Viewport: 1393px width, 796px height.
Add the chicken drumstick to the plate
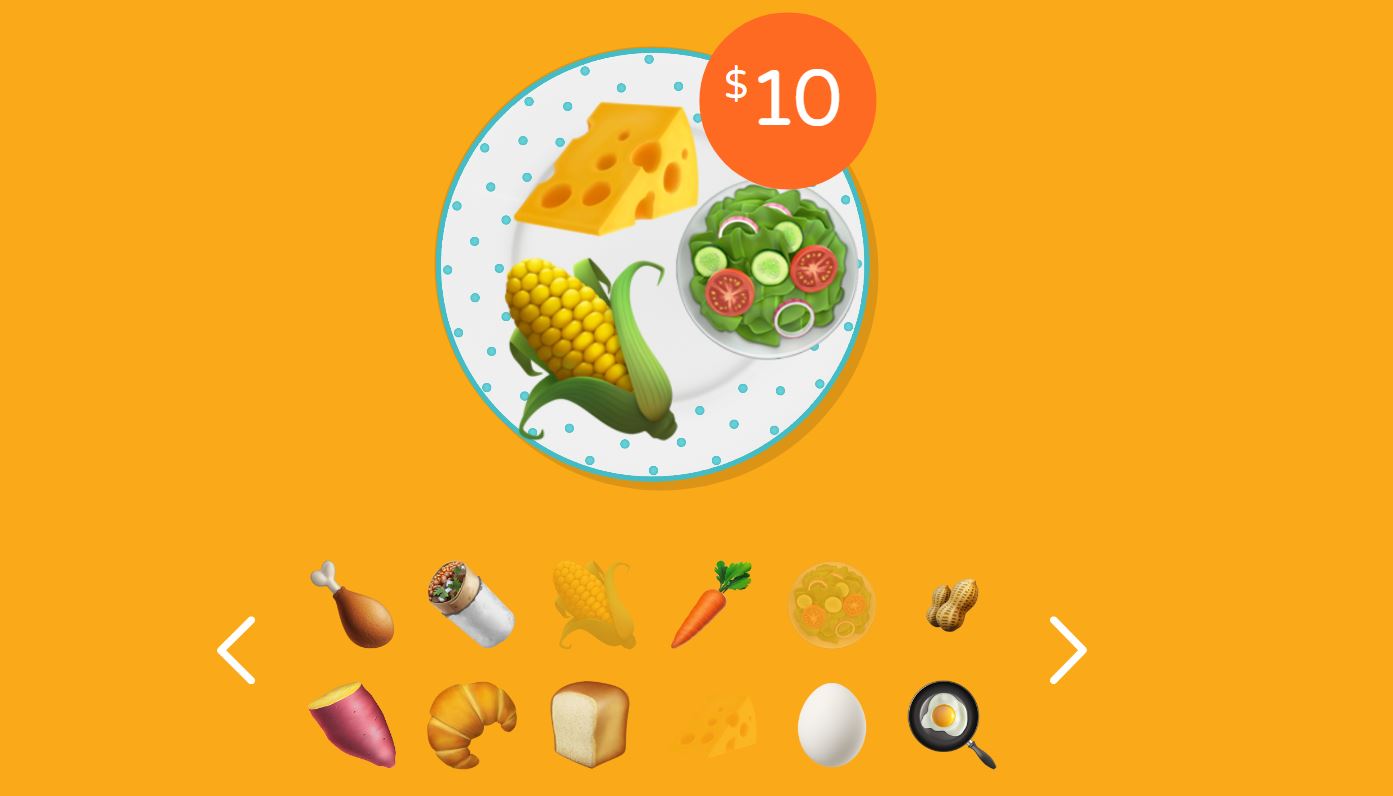click(352, 605)
